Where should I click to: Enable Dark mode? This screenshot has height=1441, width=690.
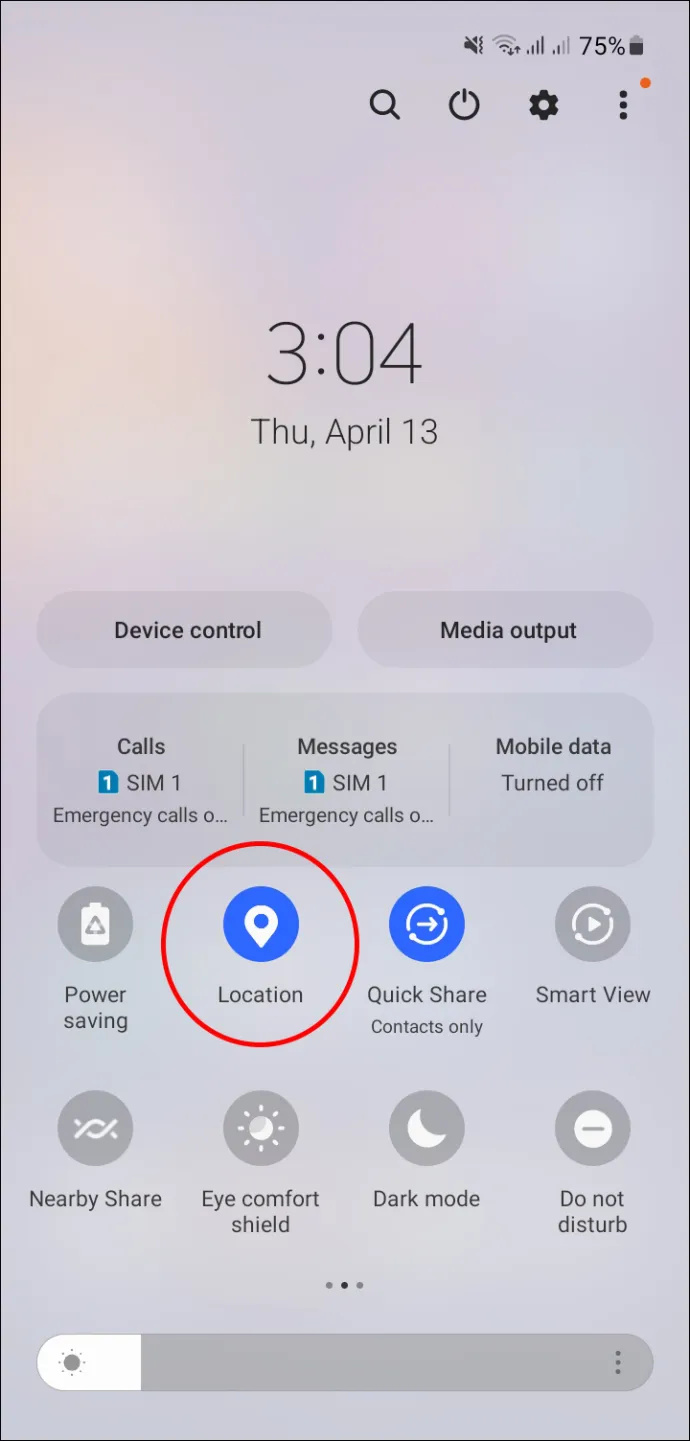coord(427,1129)
